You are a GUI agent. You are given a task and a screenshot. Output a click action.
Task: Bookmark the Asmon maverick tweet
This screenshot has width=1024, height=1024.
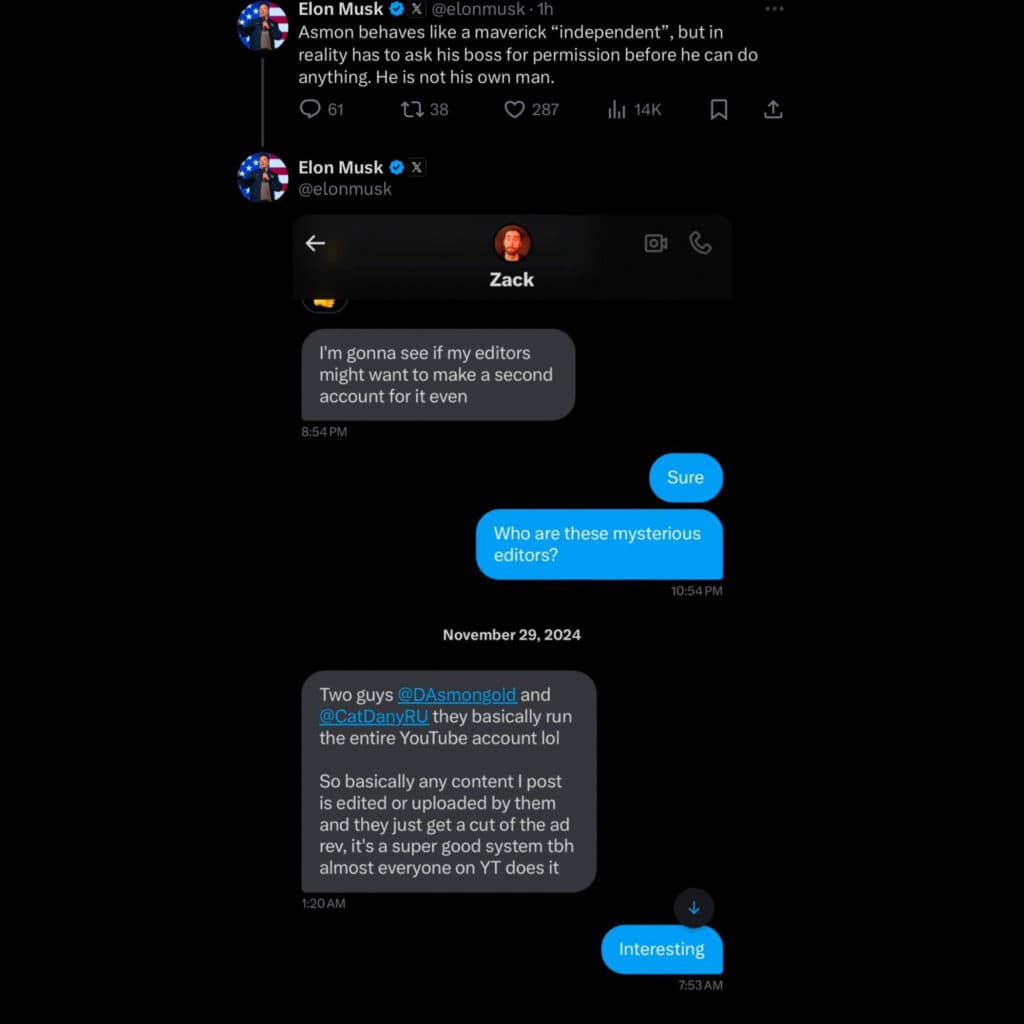(718, 109)
